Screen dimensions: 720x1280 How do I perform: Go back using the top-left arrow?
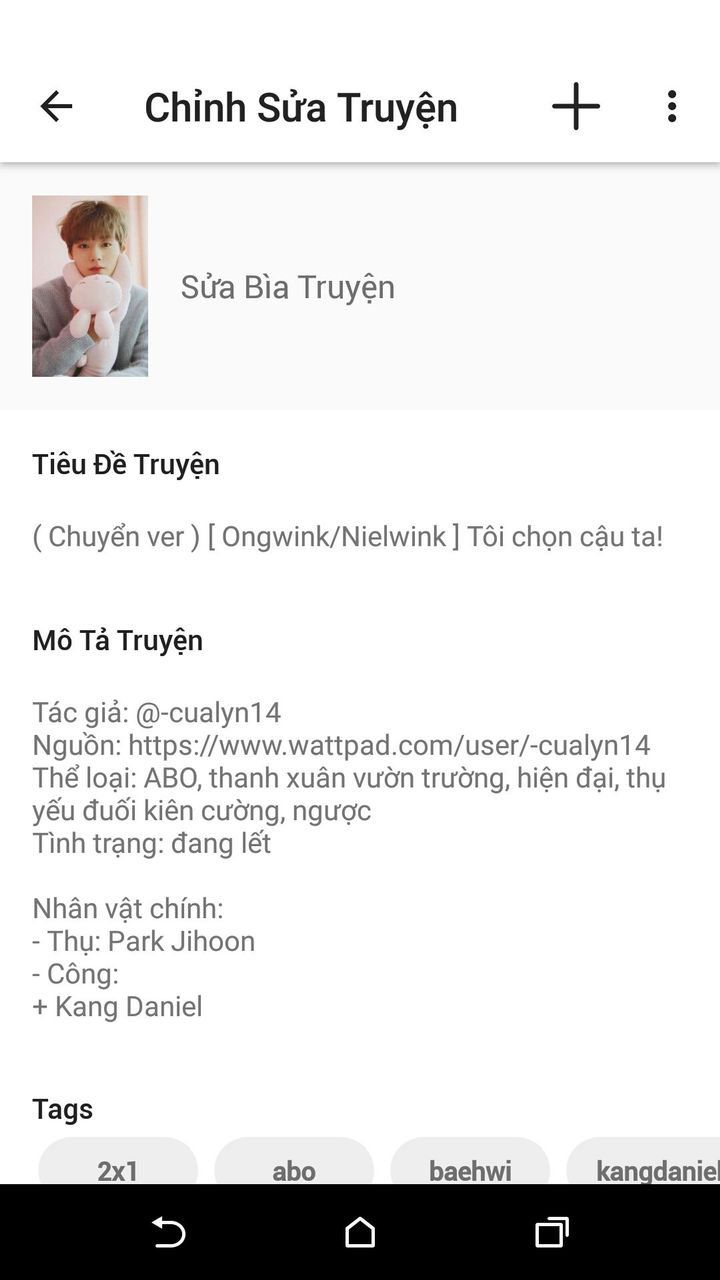coord(56,106)
